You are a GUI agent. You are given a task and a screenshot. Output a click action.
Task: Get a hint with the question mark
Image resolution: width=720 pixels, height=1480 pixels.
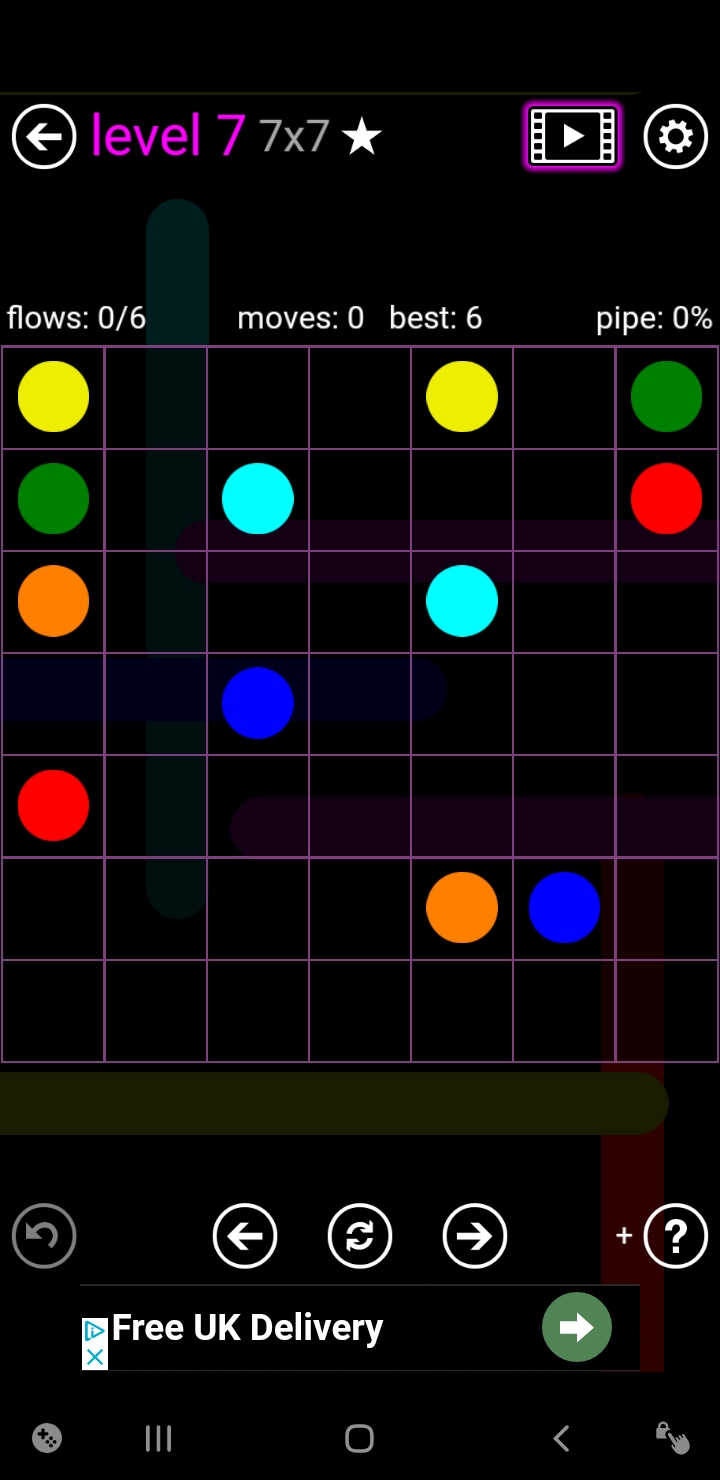(x=676, y=1236)
